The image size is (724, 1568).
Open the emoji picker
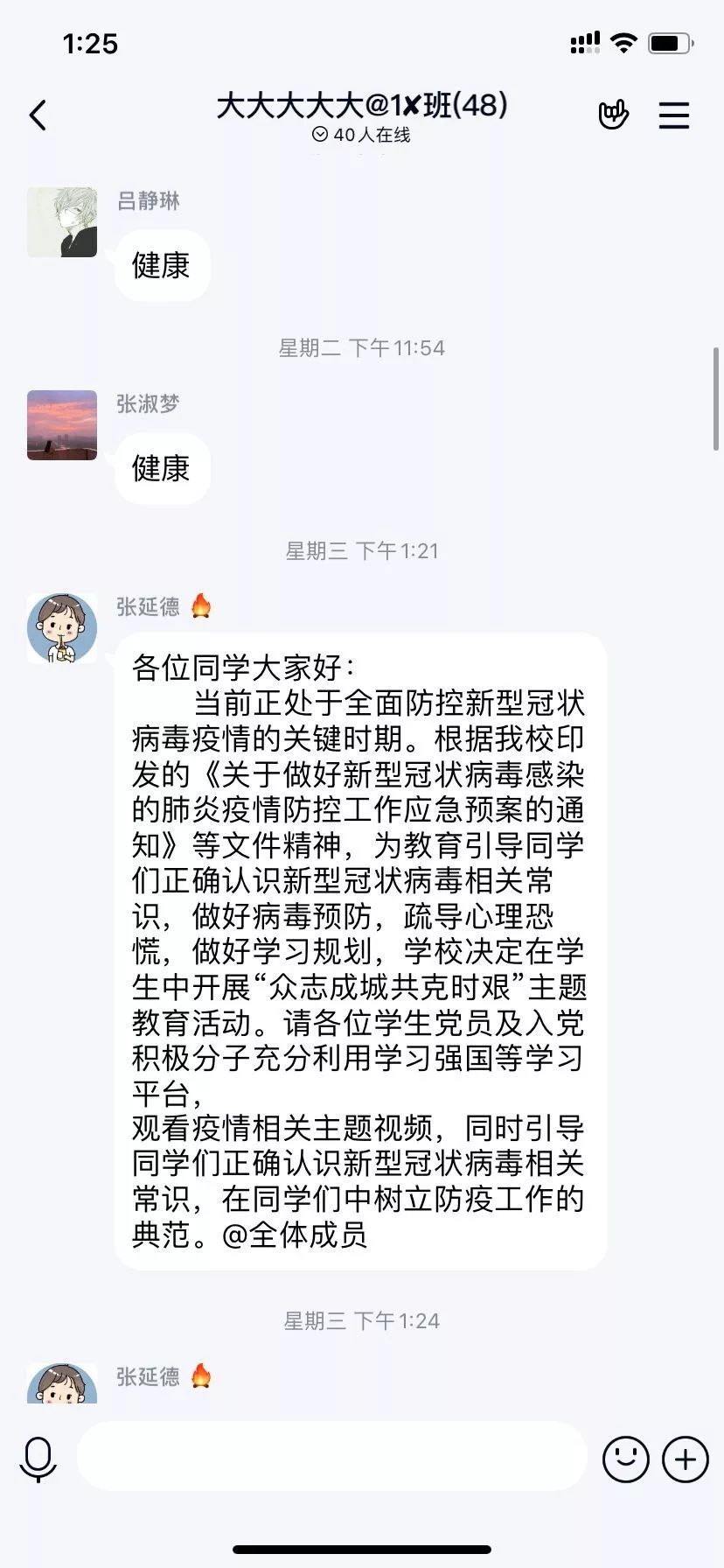tap(626, 1459)
